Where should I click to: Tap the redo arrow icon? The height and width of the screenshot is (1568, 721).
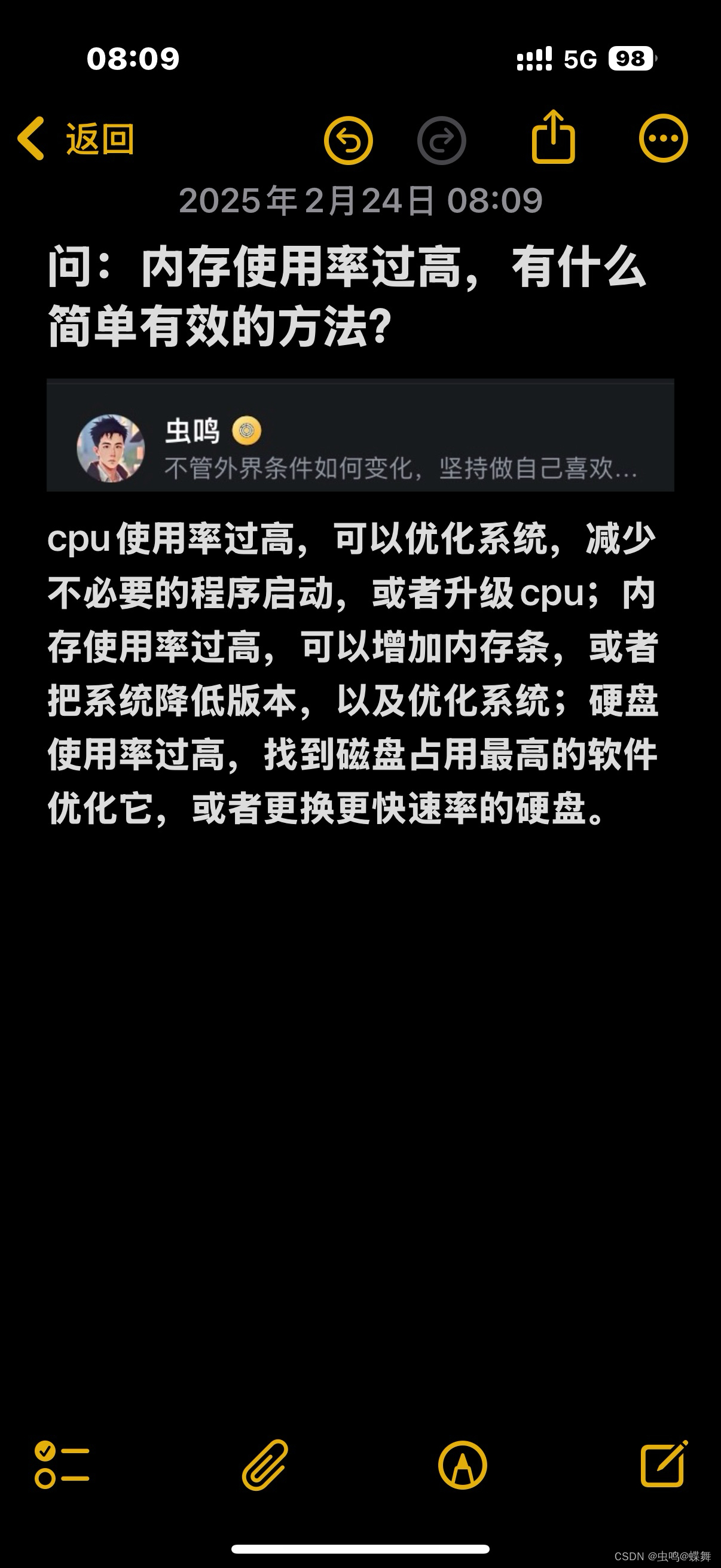coord(441,141)
